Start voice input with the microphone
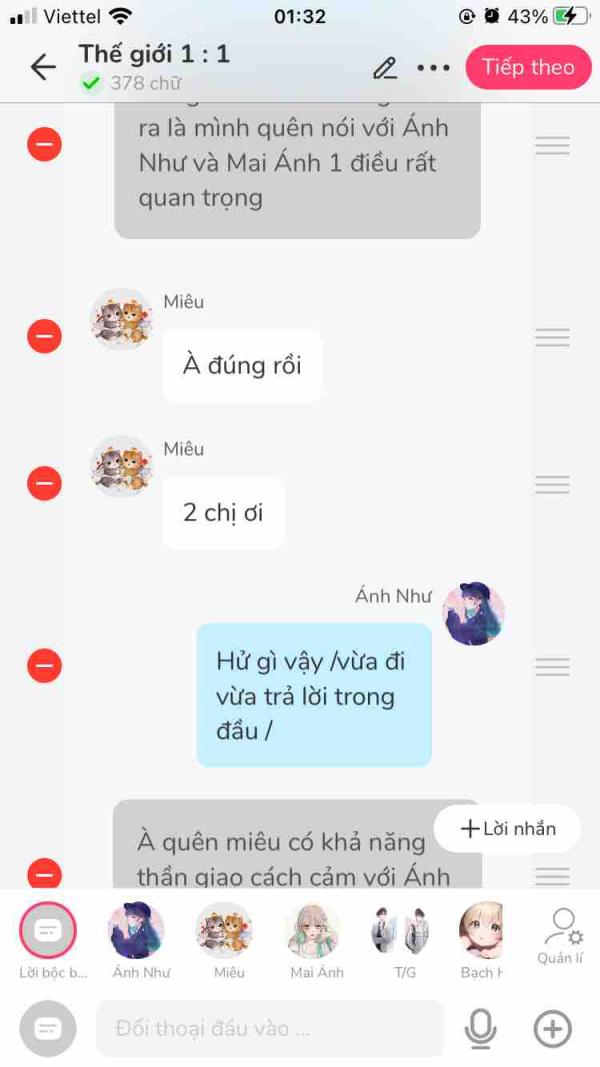Viewport: 600px width, 1067px height. 480,1028
